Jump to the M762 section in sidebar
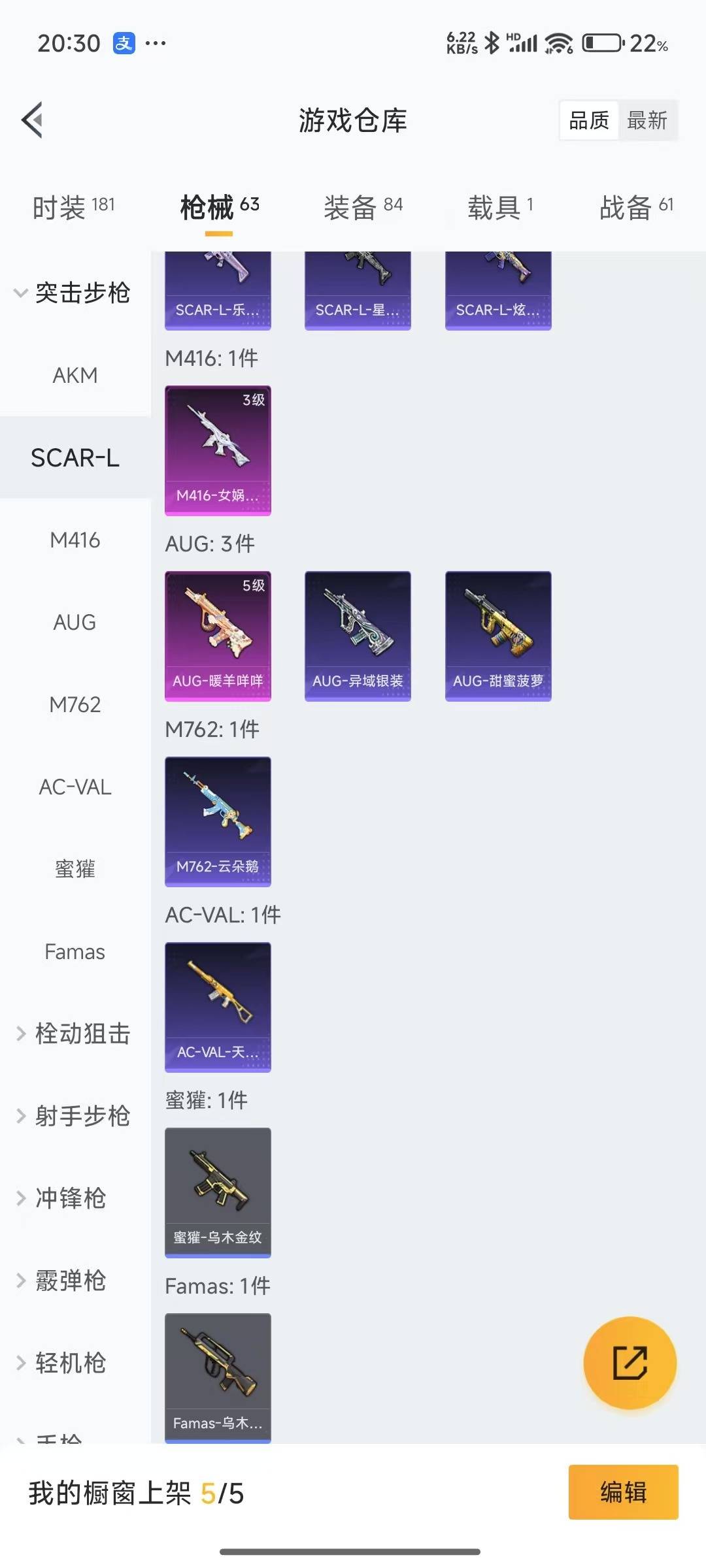The width and height of the screenshot is (706, 1568). coord(75,704)
